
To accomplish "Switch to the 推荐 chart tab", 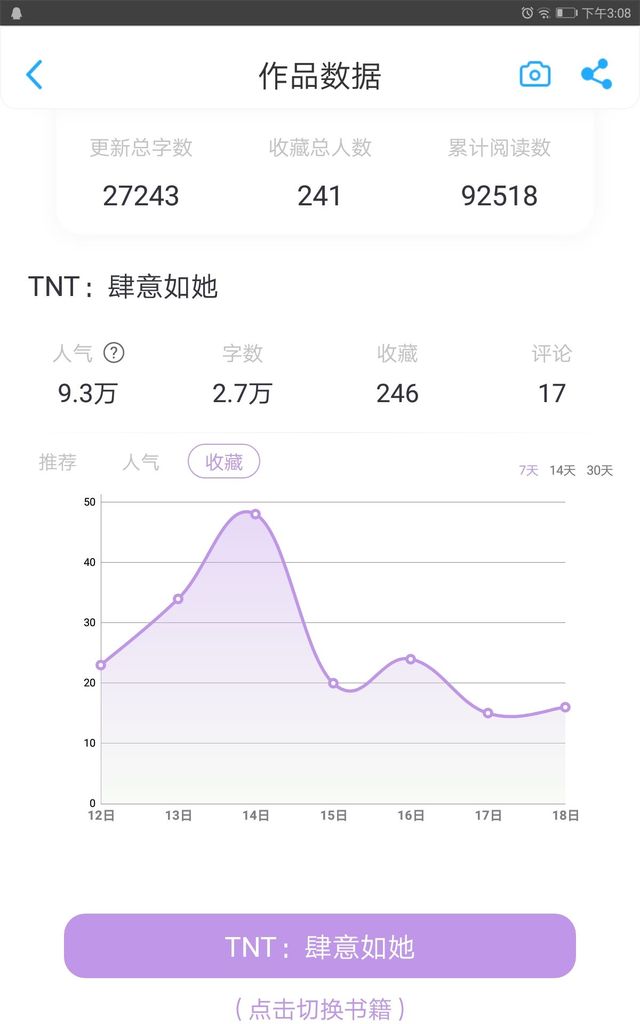I will click(58, 462).
